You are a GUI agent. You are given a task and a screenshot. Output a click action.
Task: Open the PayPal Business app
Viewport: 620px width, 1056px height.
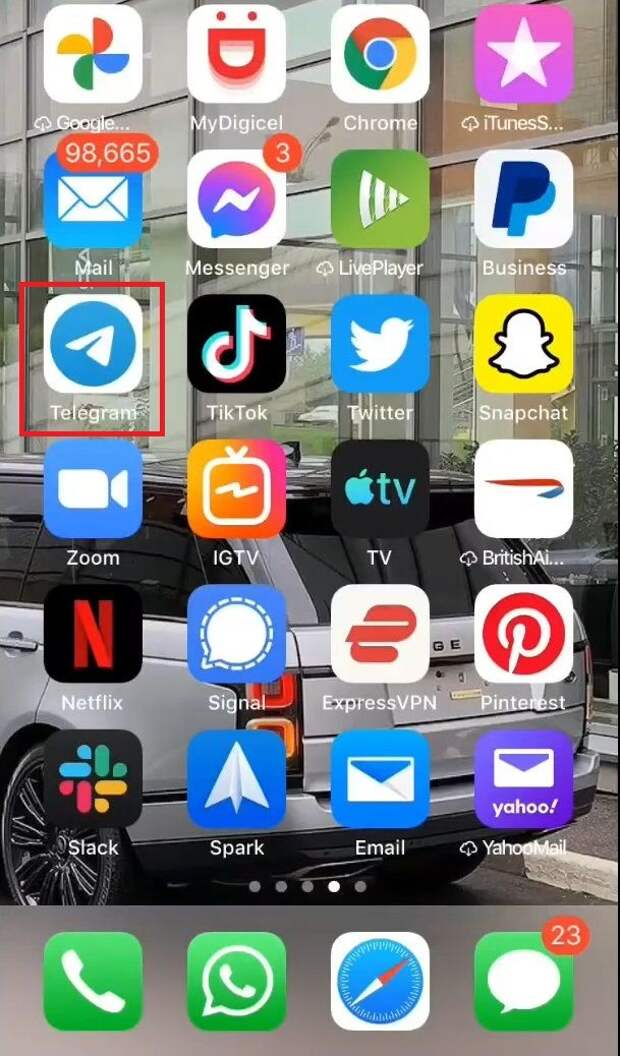point(523,199)
